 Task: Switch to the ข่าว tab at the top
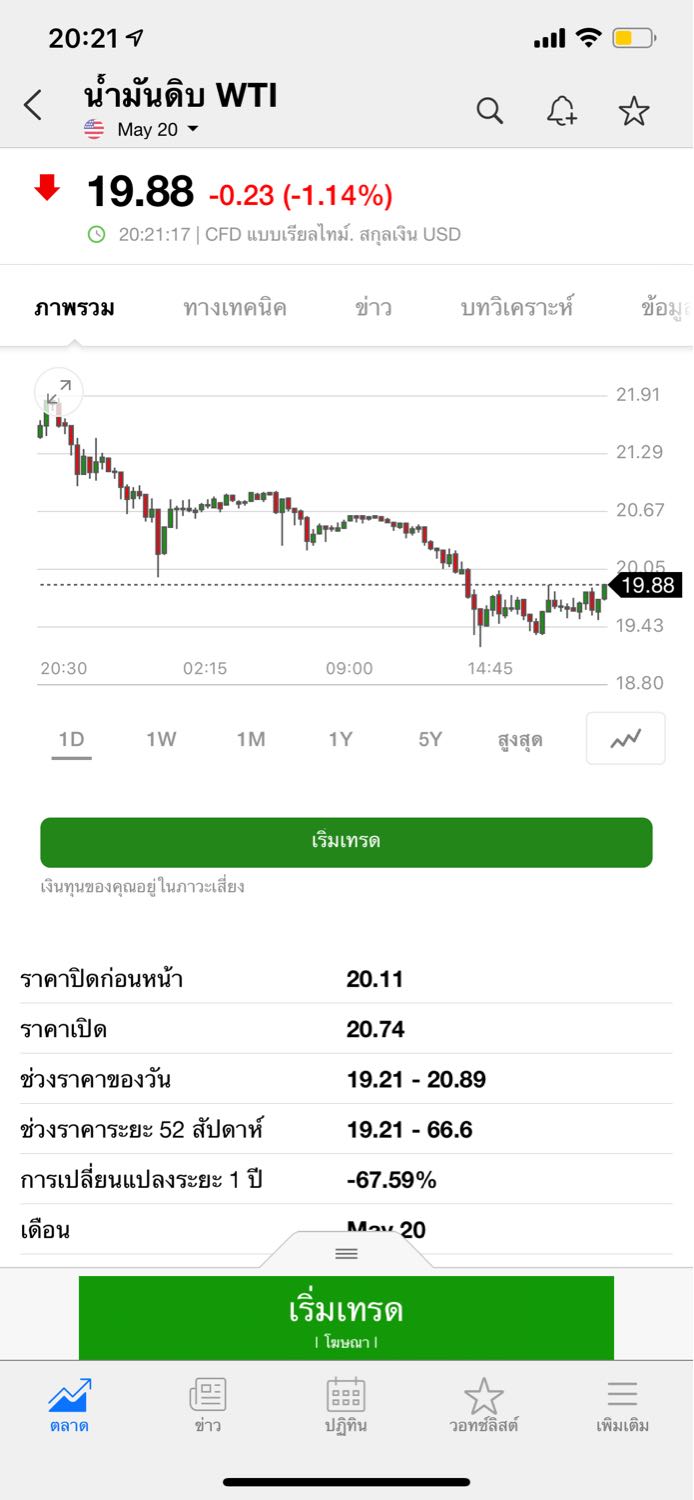click(x=374, y=308)
